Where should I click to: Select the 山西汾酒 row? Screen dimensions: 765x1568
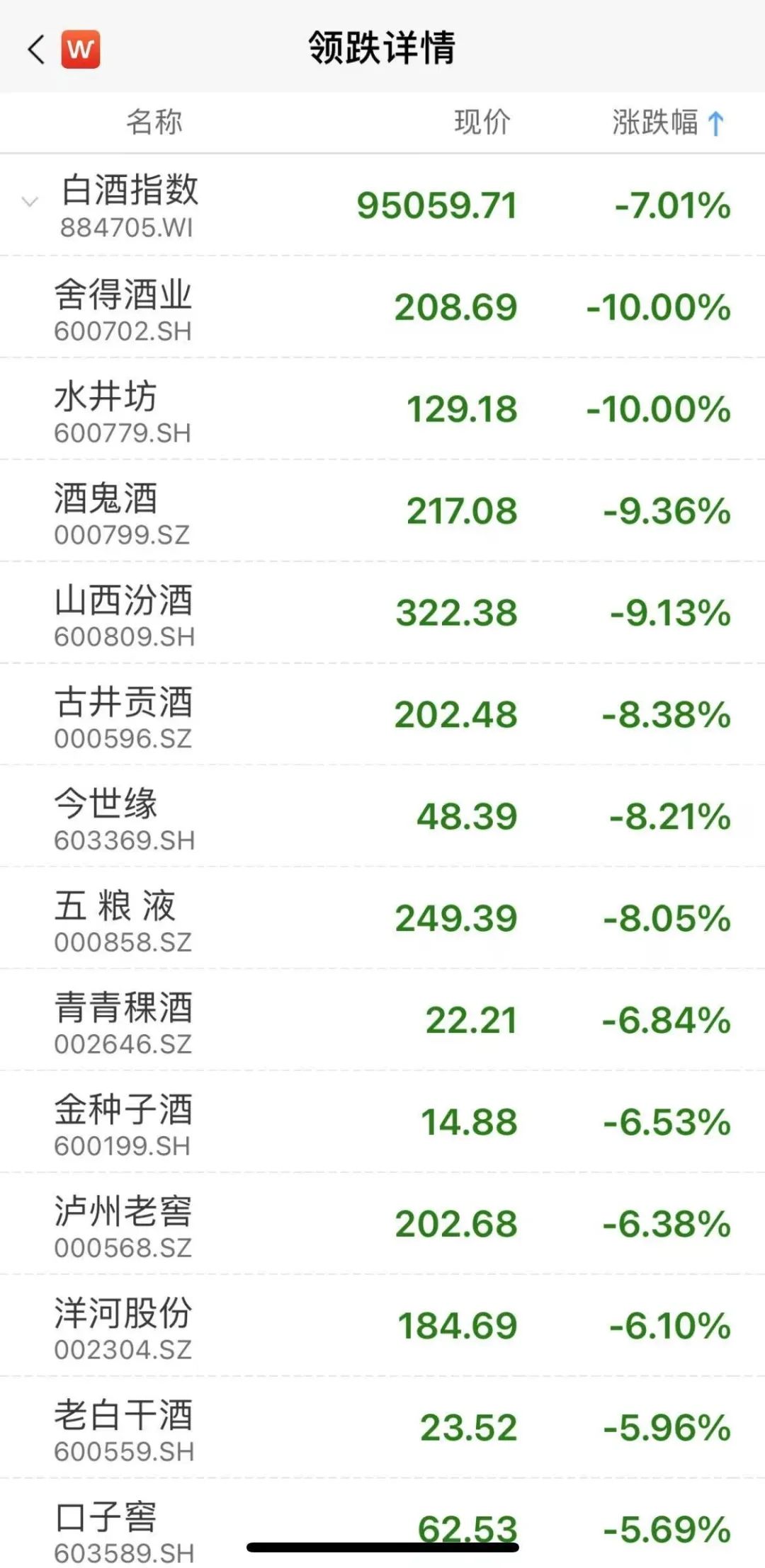(x=382, y=613)
